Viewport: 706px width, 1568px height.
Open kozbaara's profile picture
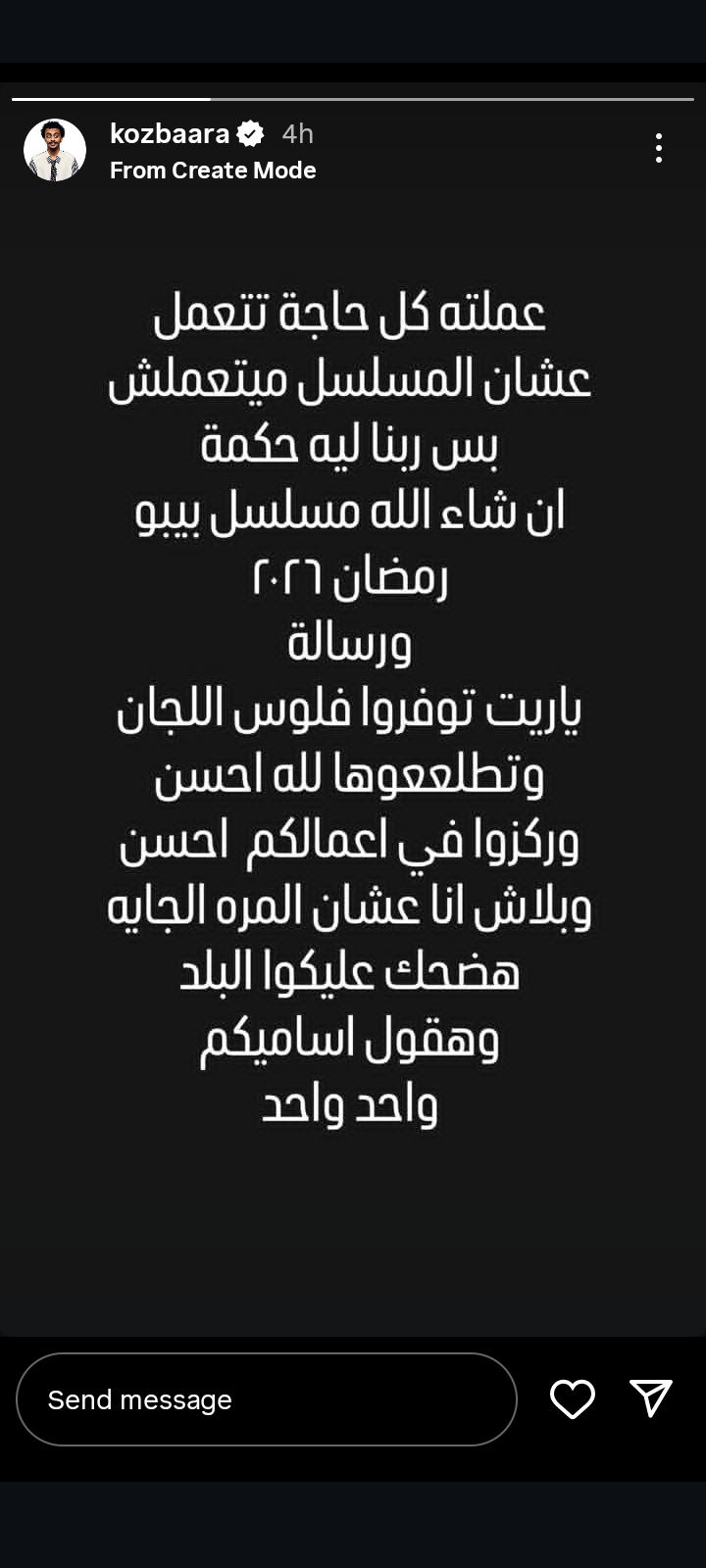[55, 150]
